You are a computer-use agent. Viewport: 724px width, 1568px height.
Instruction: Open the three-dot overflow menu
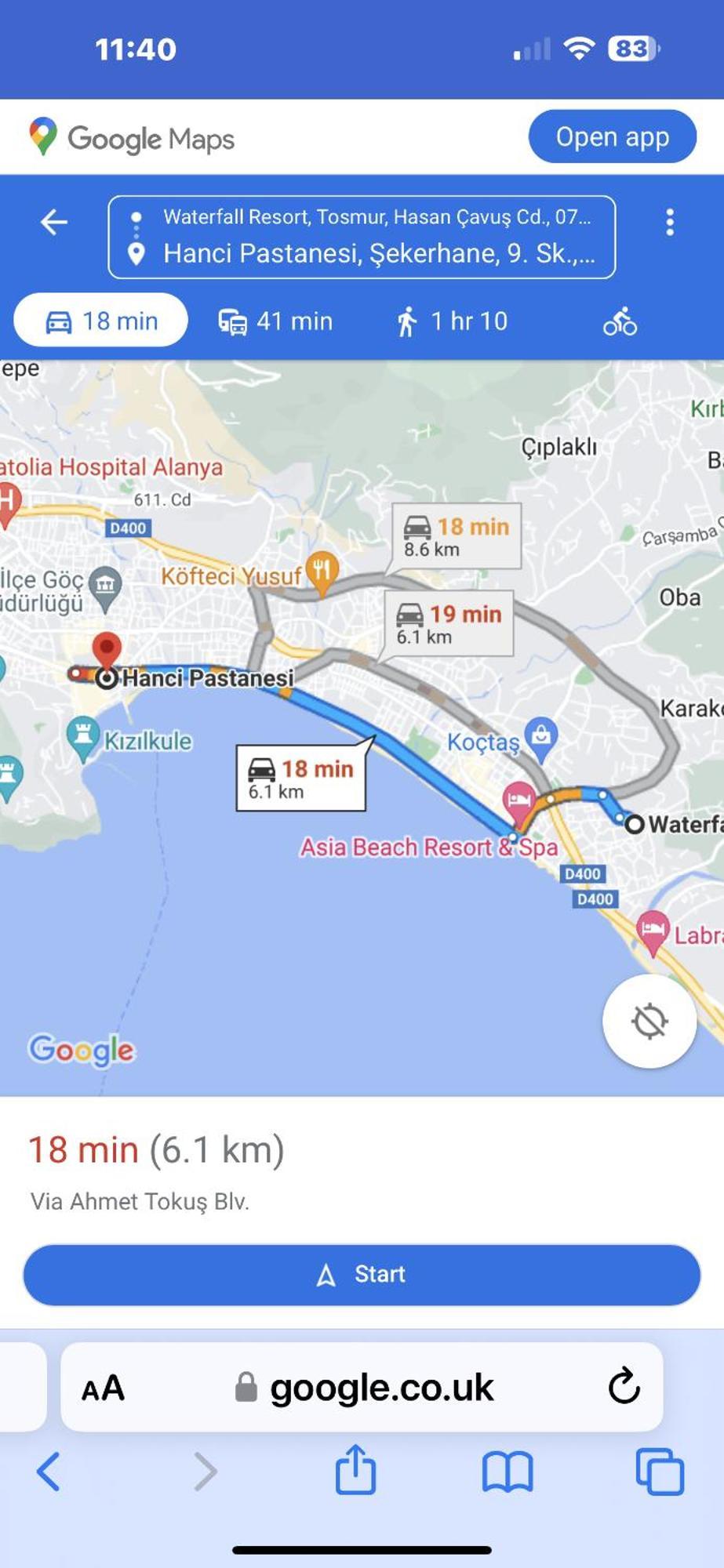tap(669, 223)
